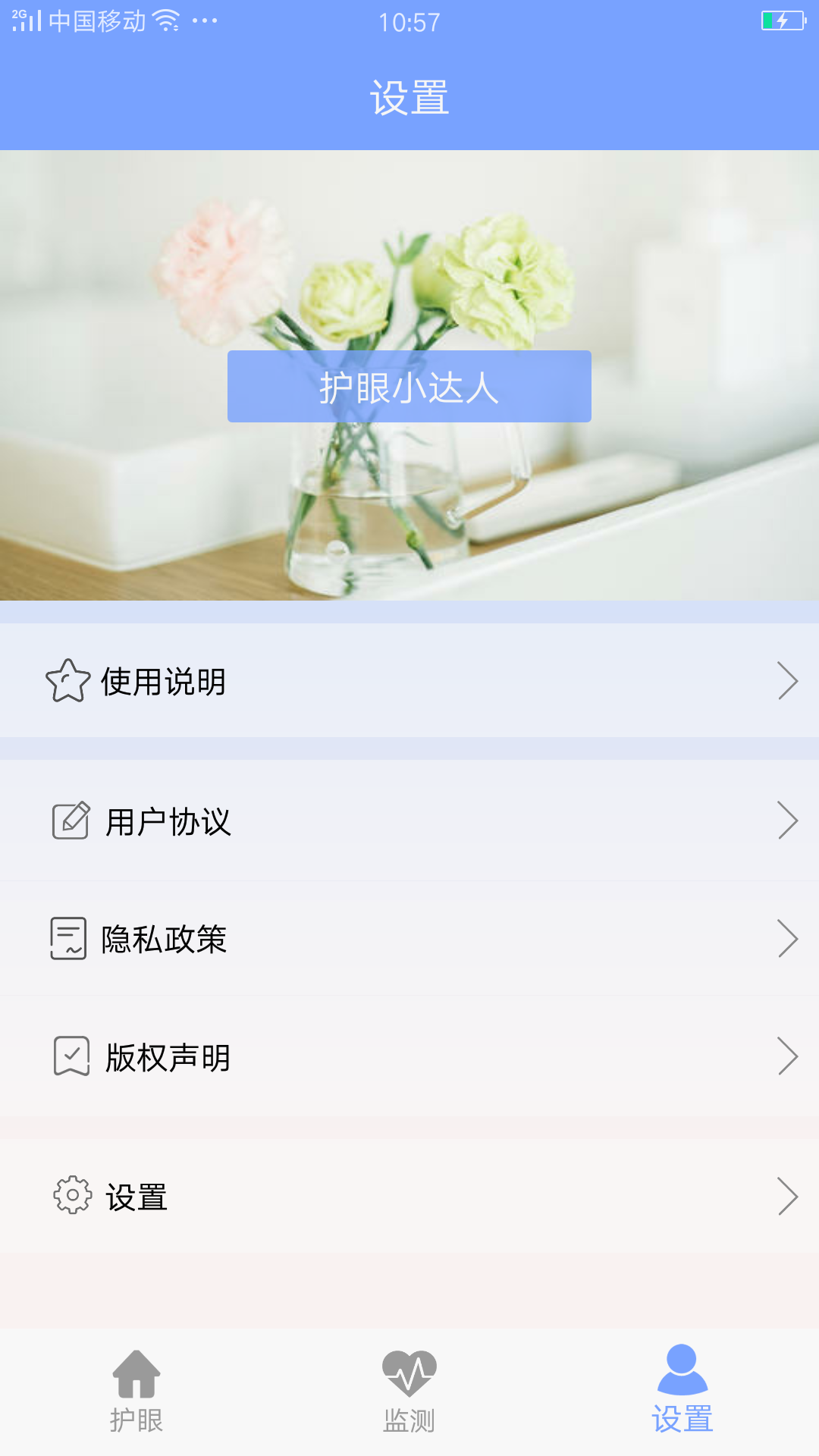Viewport: 819px width, 1456px height.
Task: Open the 隐私政策 entry
Action: (x=303, y=940)
